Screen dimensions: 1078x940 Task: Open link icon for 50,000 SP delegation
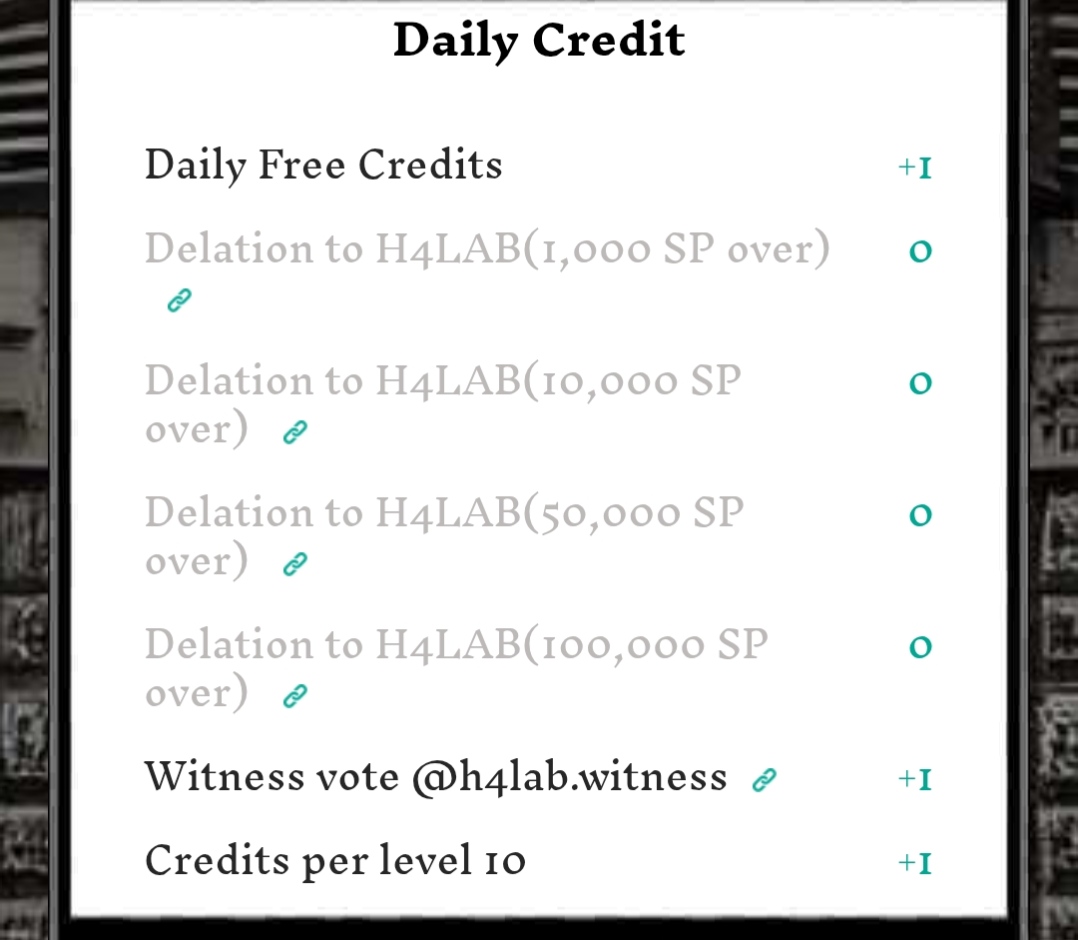point(295,564)
